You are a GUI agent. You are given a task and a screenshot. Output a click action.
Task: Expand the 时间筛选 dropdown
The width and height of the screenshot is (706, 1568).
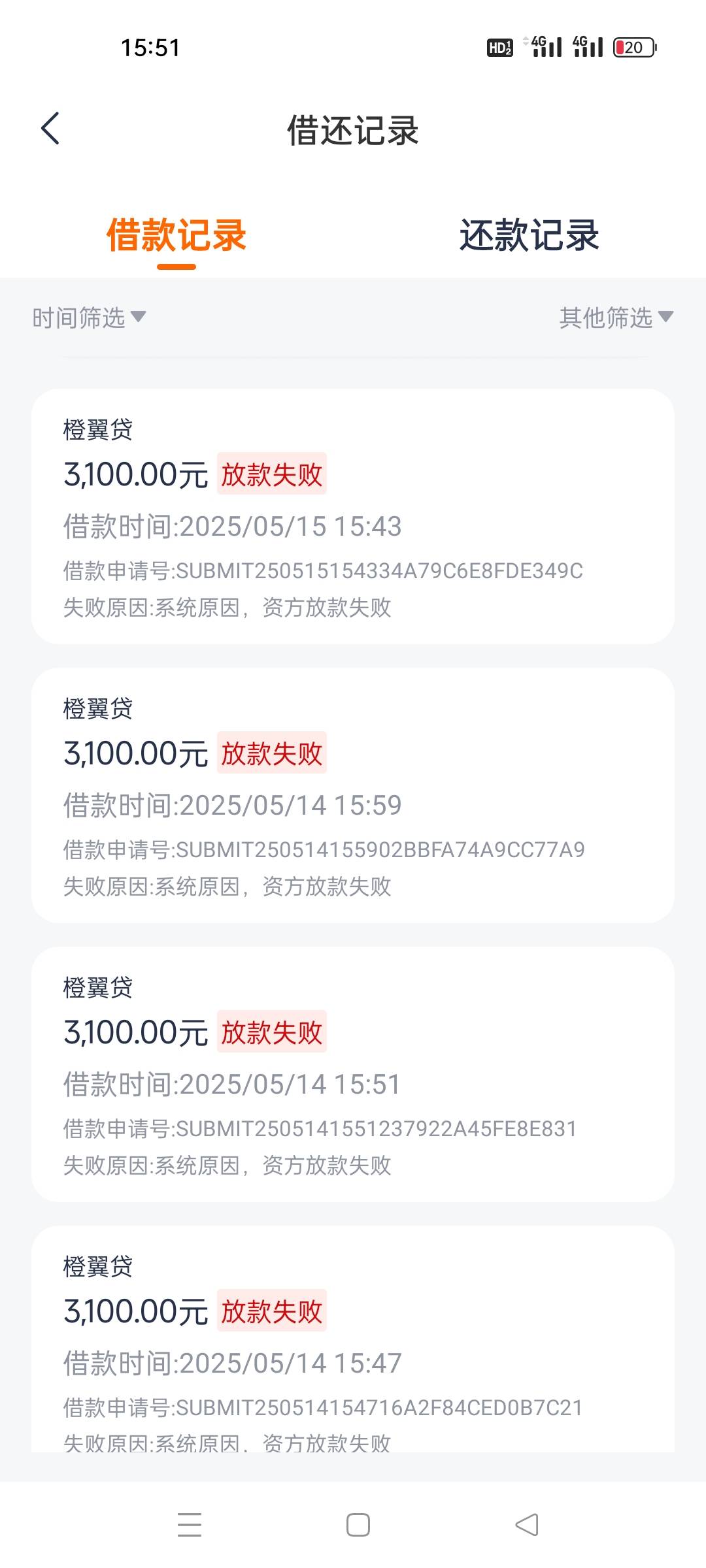[89, 318]
